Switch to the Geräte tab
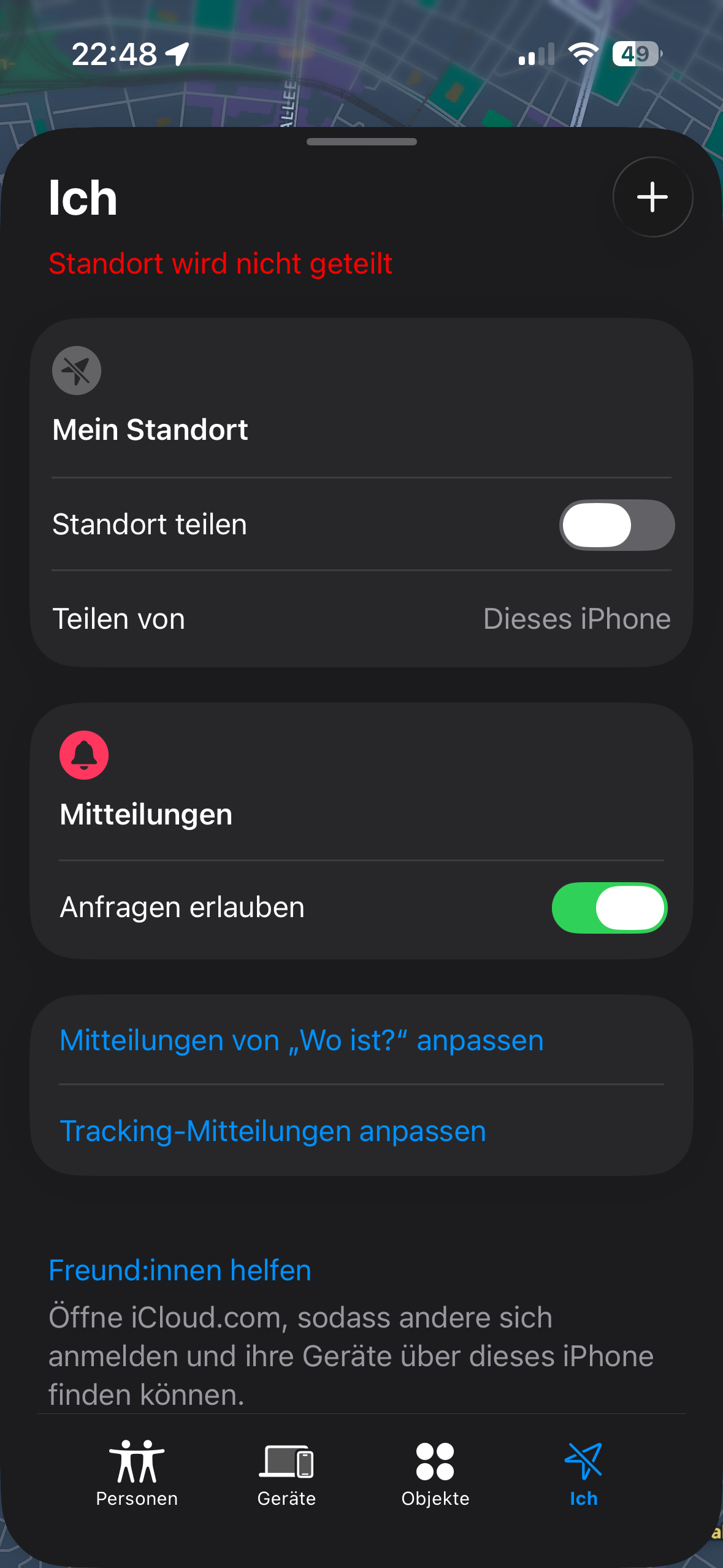 coord(286,1473)
